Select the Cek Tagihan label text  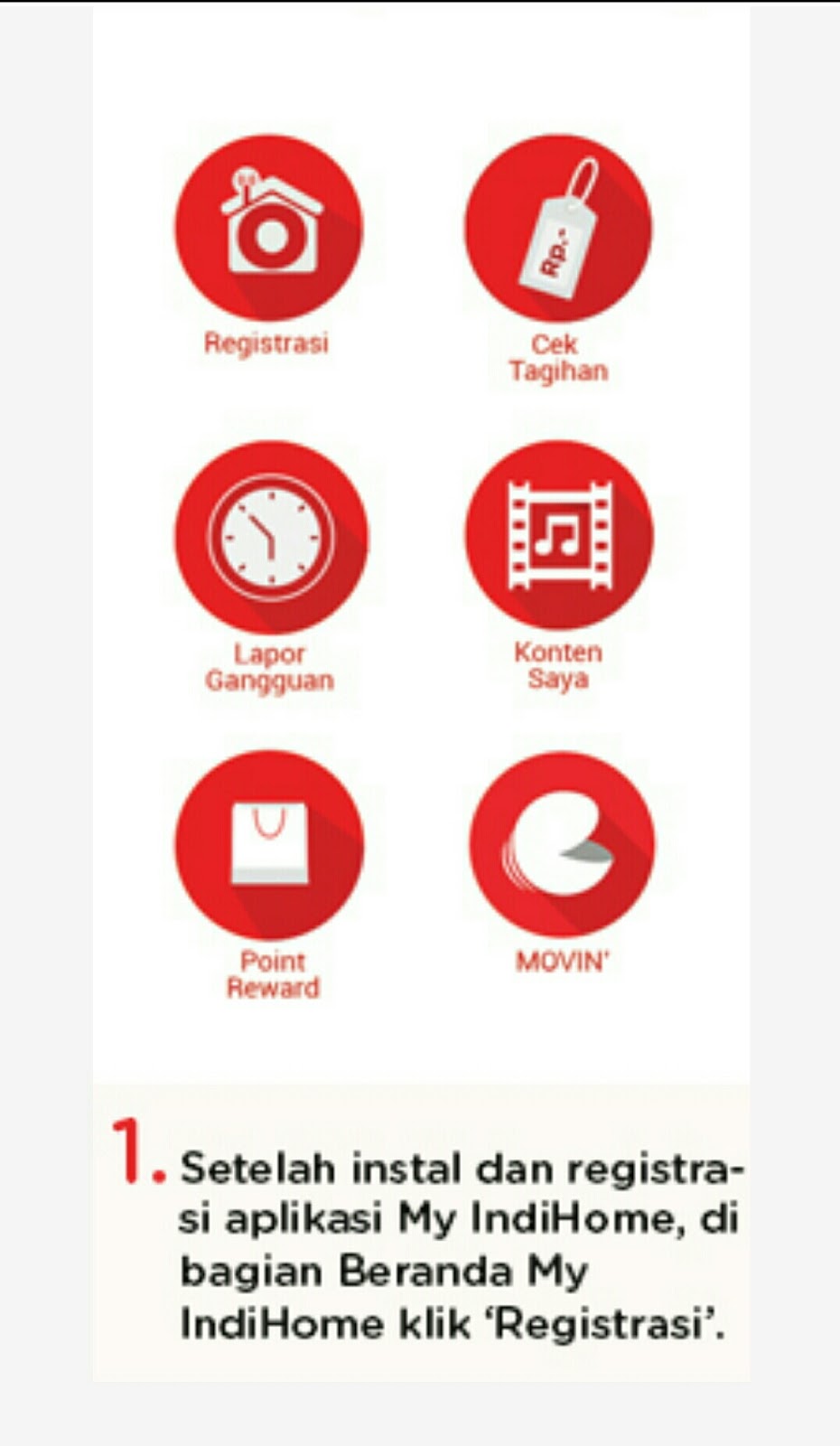[560, 355]
